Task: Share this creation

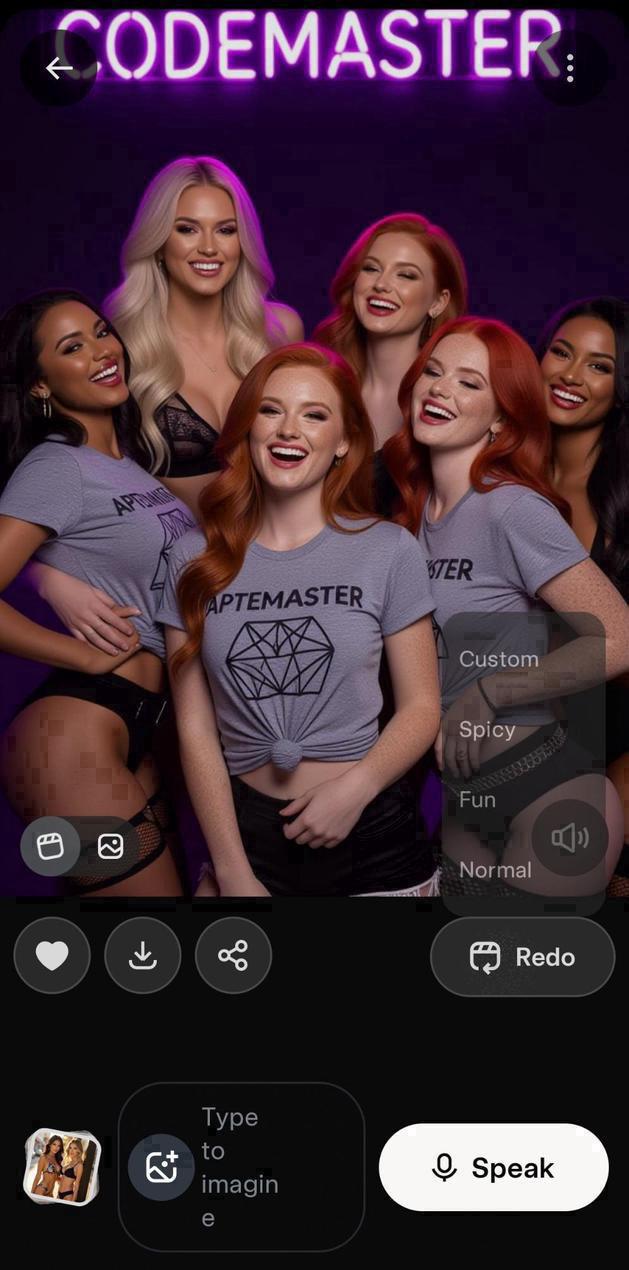Action: 233,956
